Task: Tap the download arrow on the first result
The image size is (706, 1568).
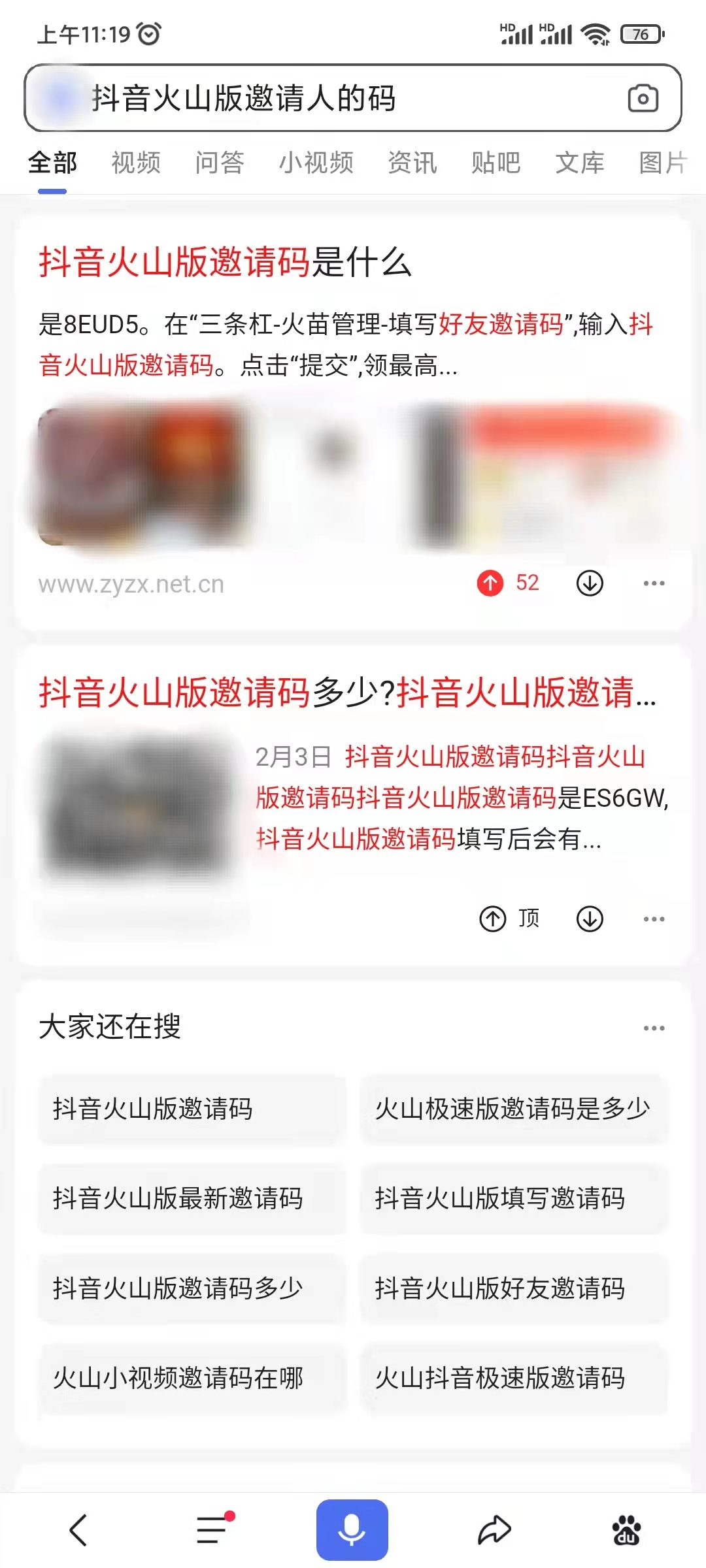Action: (x=589, y=583)
